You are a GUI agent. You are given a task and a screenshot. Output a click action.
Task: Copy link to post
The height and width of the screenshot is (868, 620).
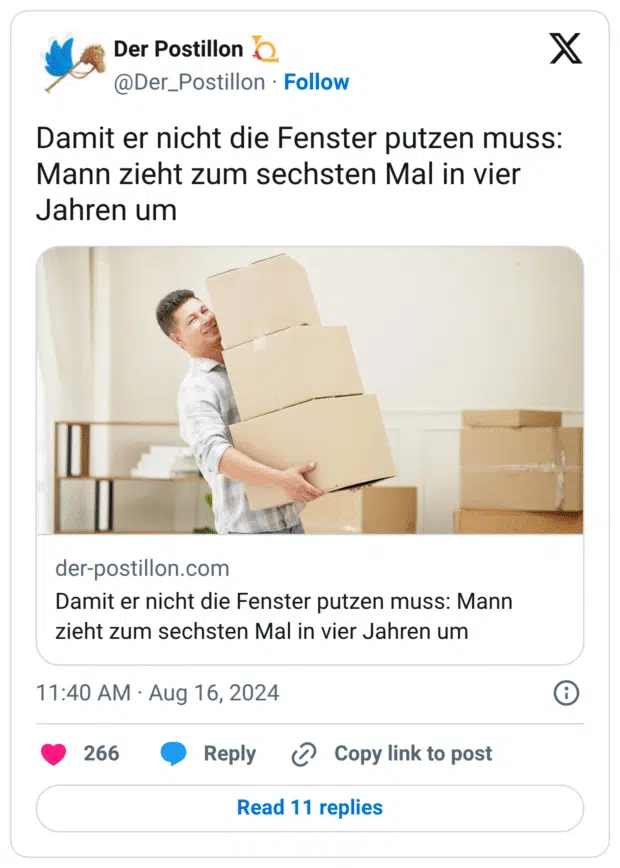[x=392, y=754]
